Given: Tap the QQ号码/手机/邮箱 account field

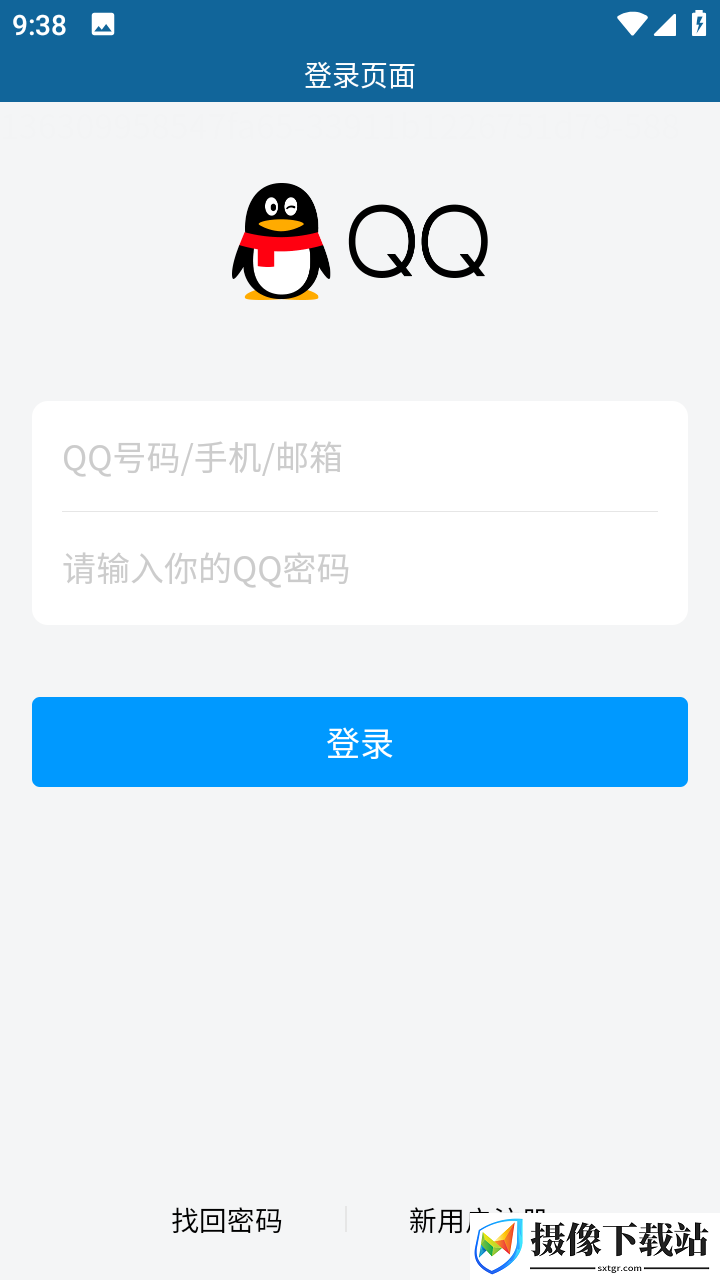Looking at the screenshot, I should (360, 458).
